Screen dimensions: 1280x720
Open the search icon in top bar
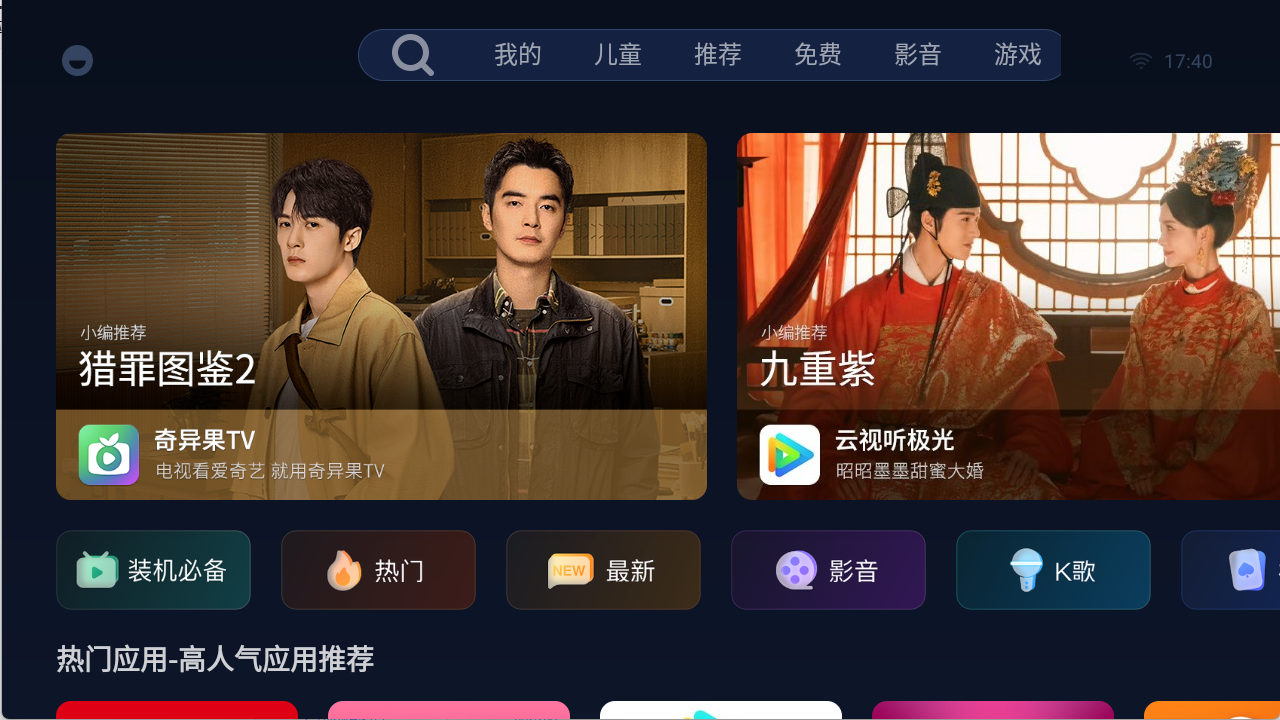(412, 55)
